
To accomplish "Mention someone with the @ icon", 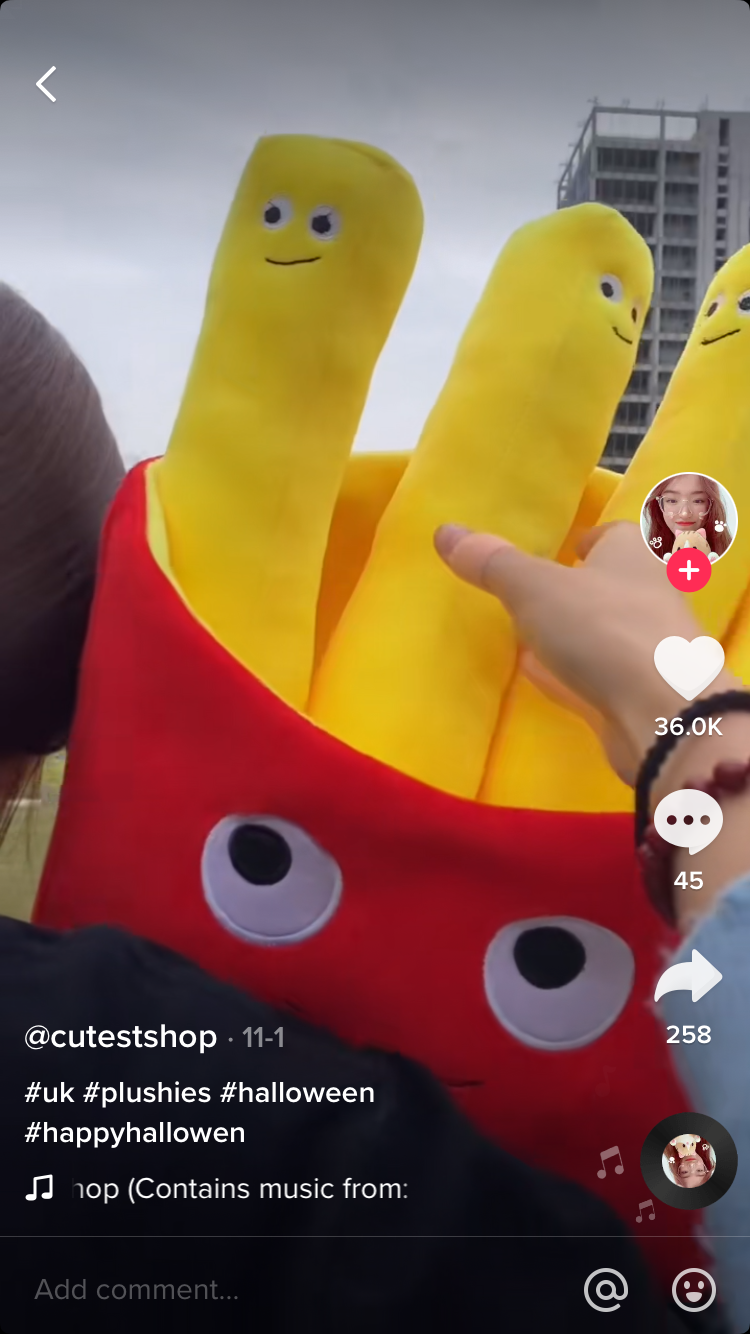I will pos(606,1290).
